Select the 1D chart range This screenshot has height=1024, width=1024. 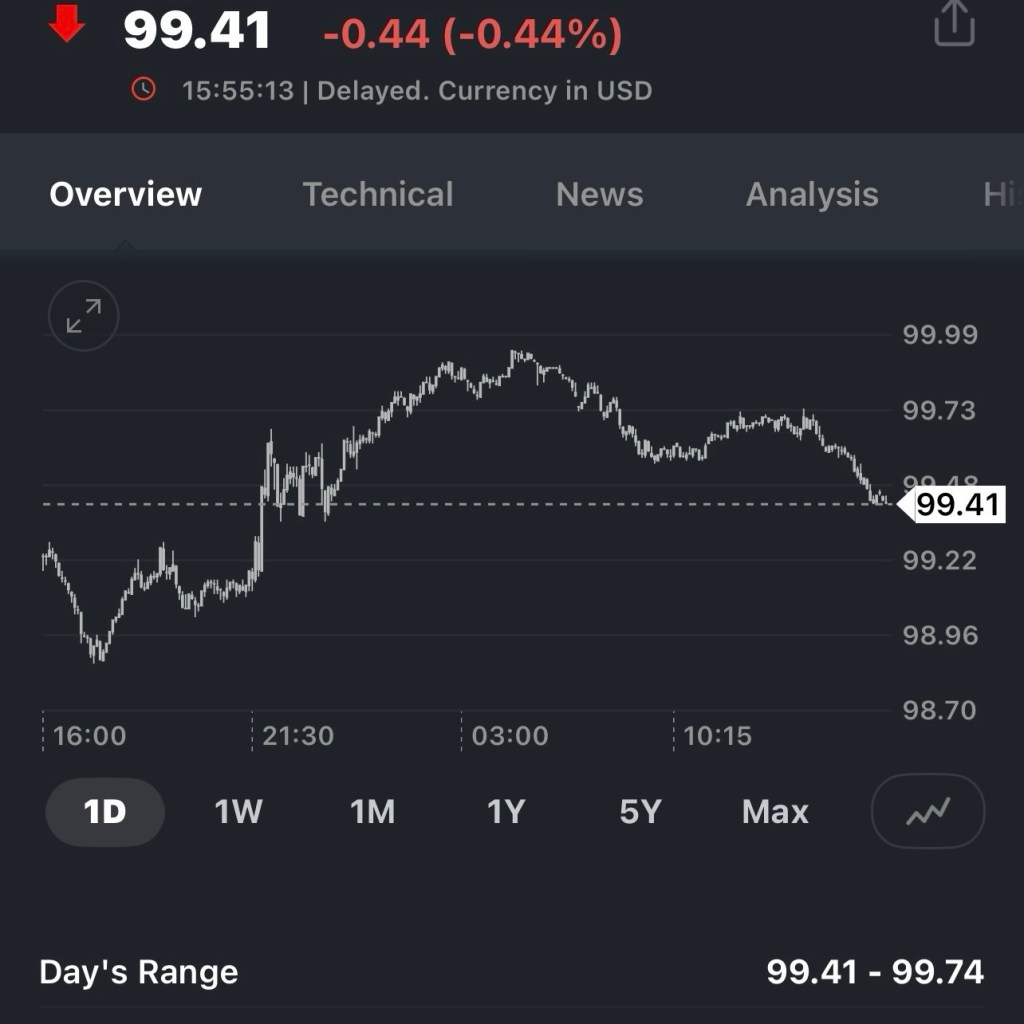coord(105,812)
